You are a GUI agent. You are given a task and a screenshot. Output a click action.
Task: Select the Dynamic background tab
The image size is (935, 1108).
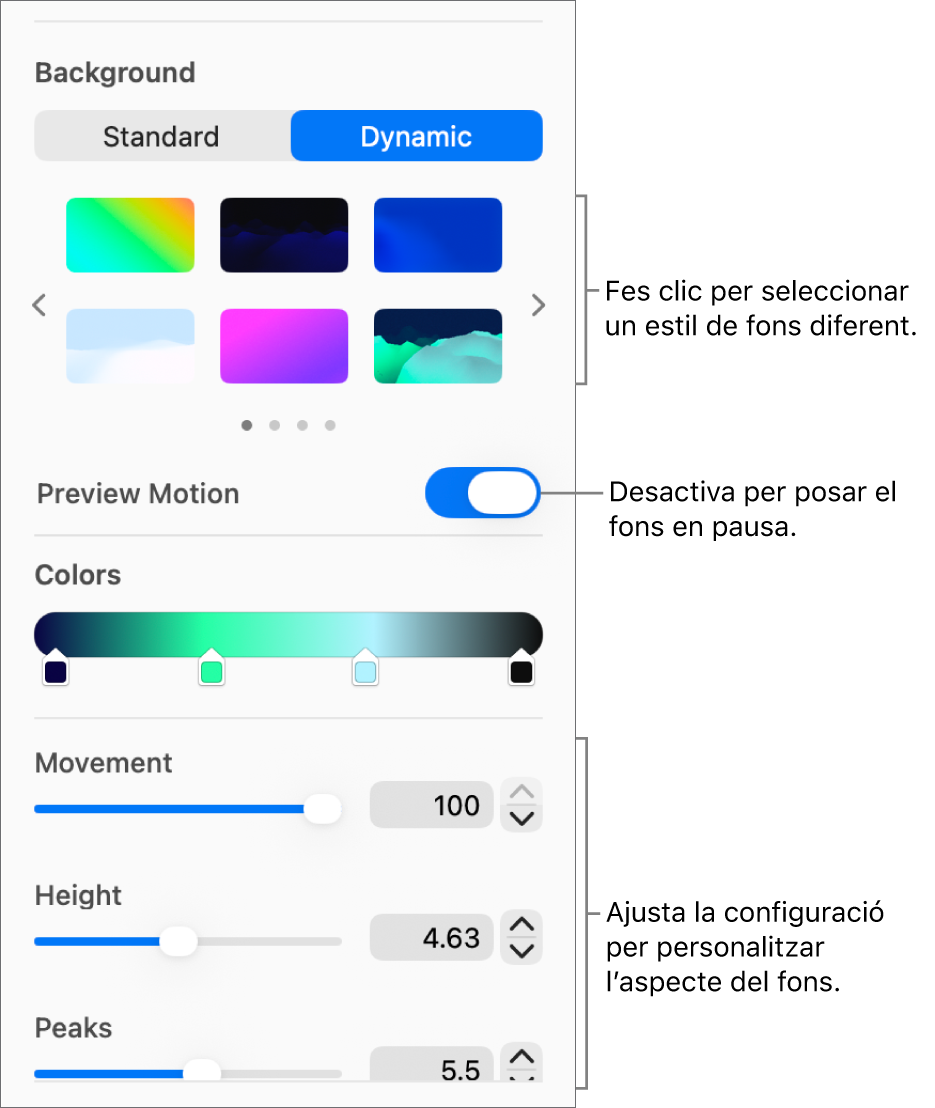(416, 136)
